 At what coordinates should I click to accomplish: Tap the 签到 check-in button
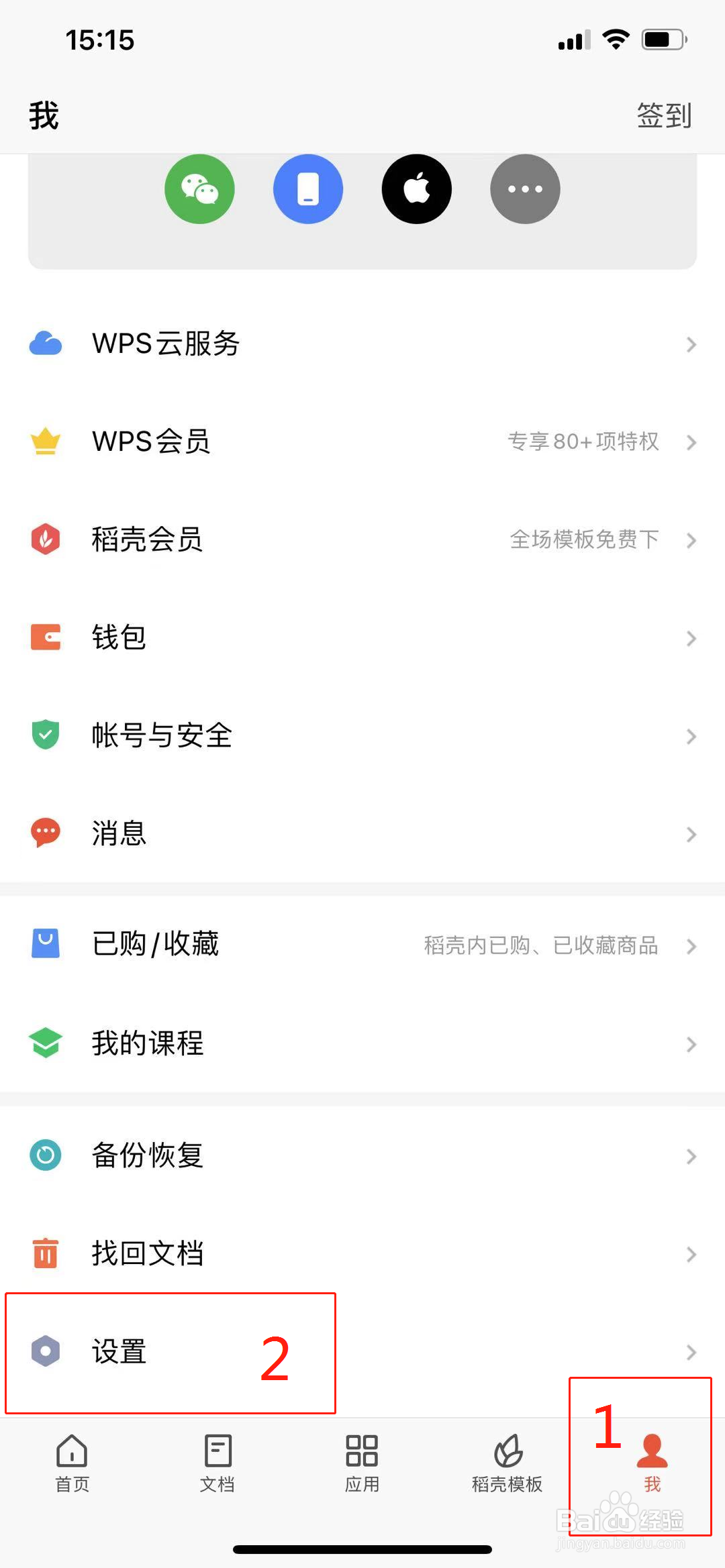pos(663,115)
